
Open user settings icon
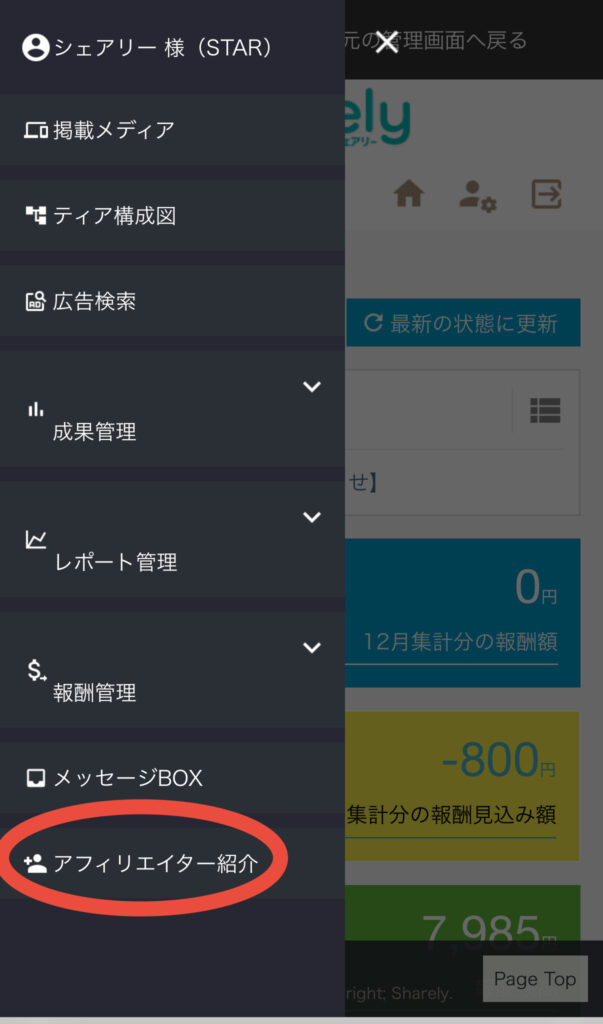click(x=477, y=194)
